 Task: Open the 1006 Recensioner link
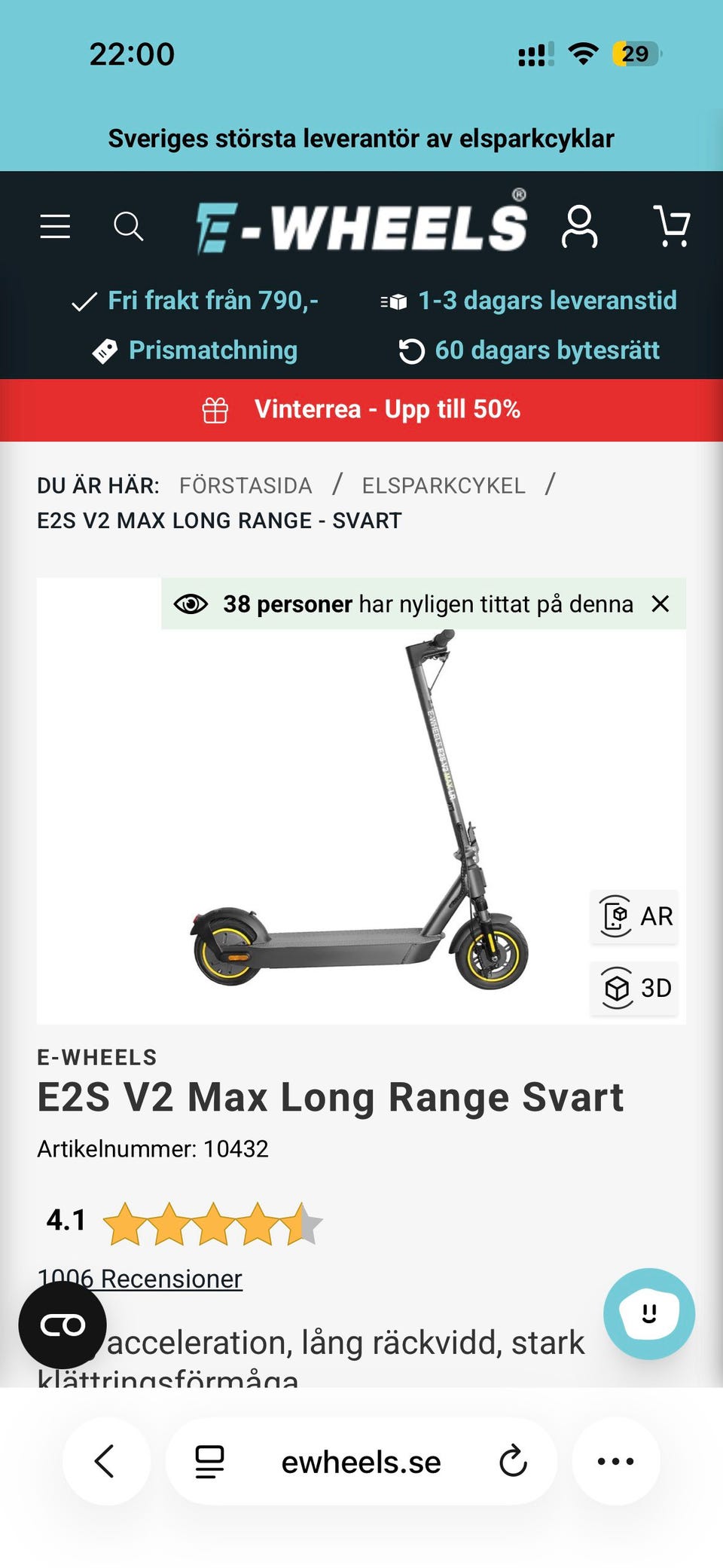(140, 1279)
